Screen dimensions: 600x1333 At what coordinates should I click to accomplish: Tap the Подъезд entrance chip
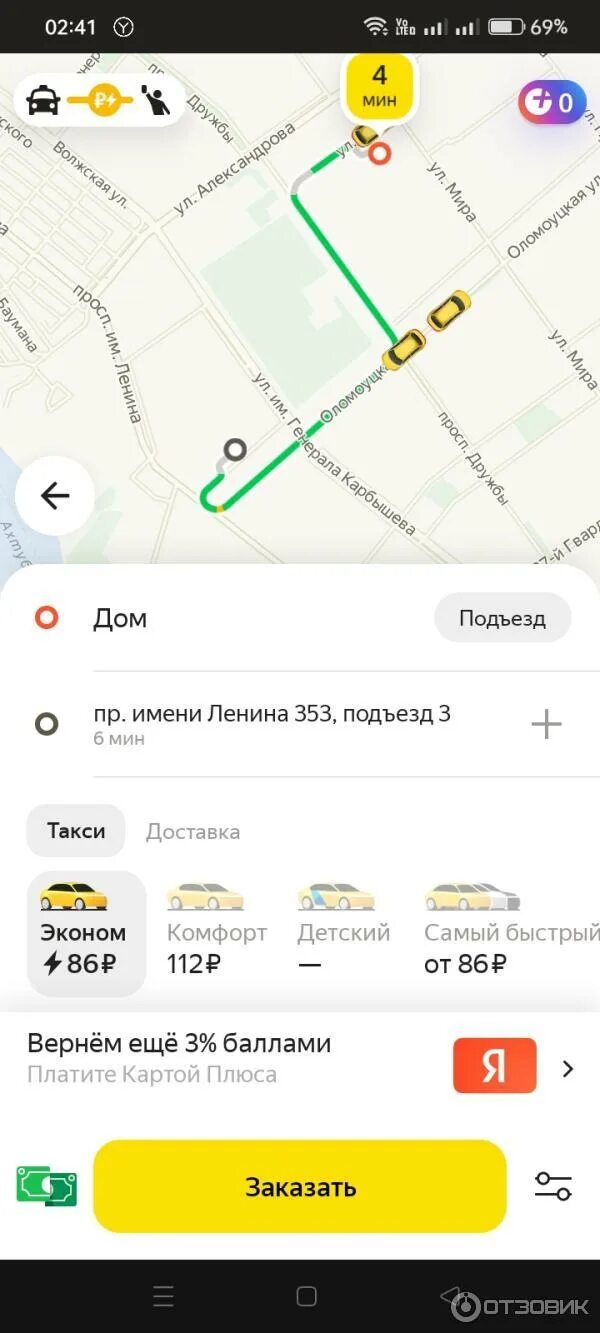point(502,618)
